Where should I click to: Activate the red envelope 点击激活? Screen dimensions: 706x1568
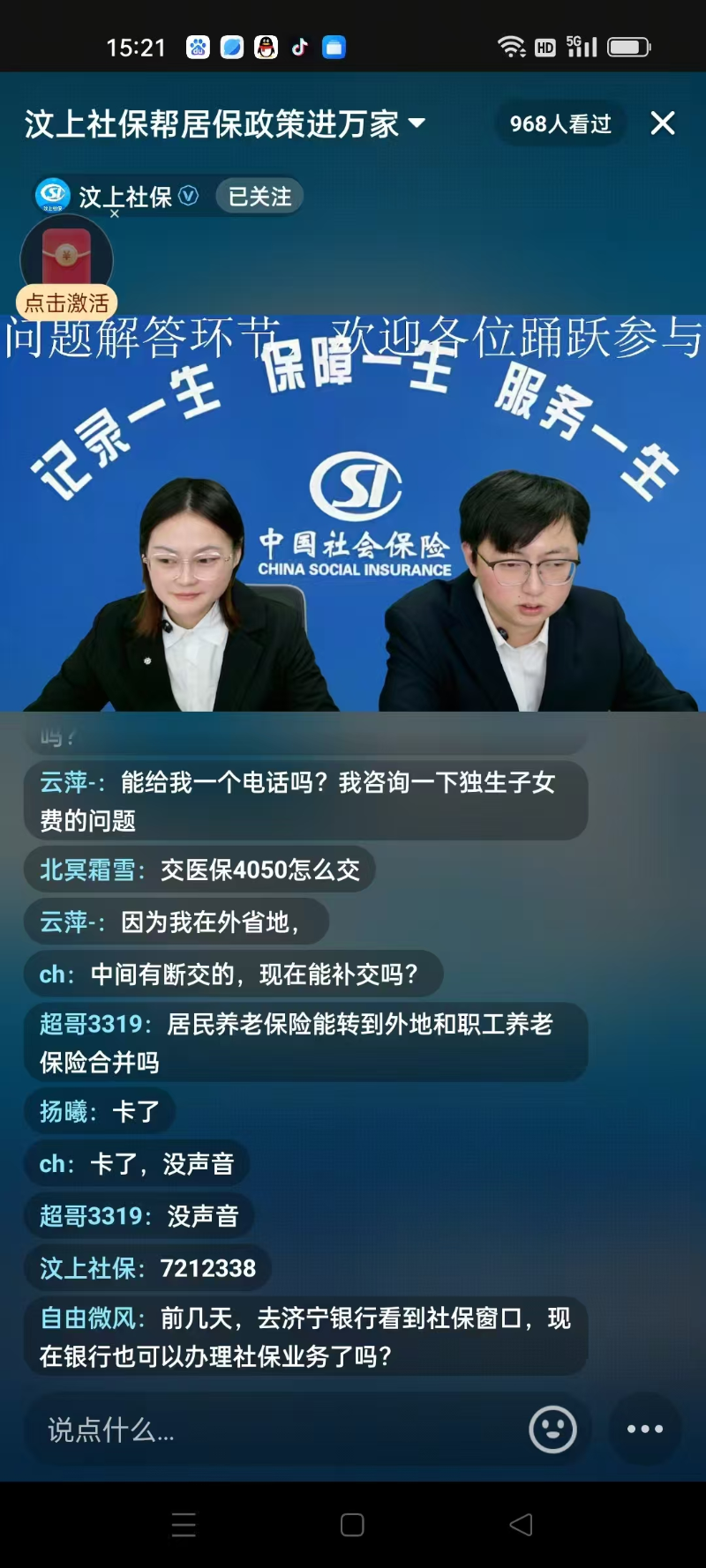click(x=67, y=265)
